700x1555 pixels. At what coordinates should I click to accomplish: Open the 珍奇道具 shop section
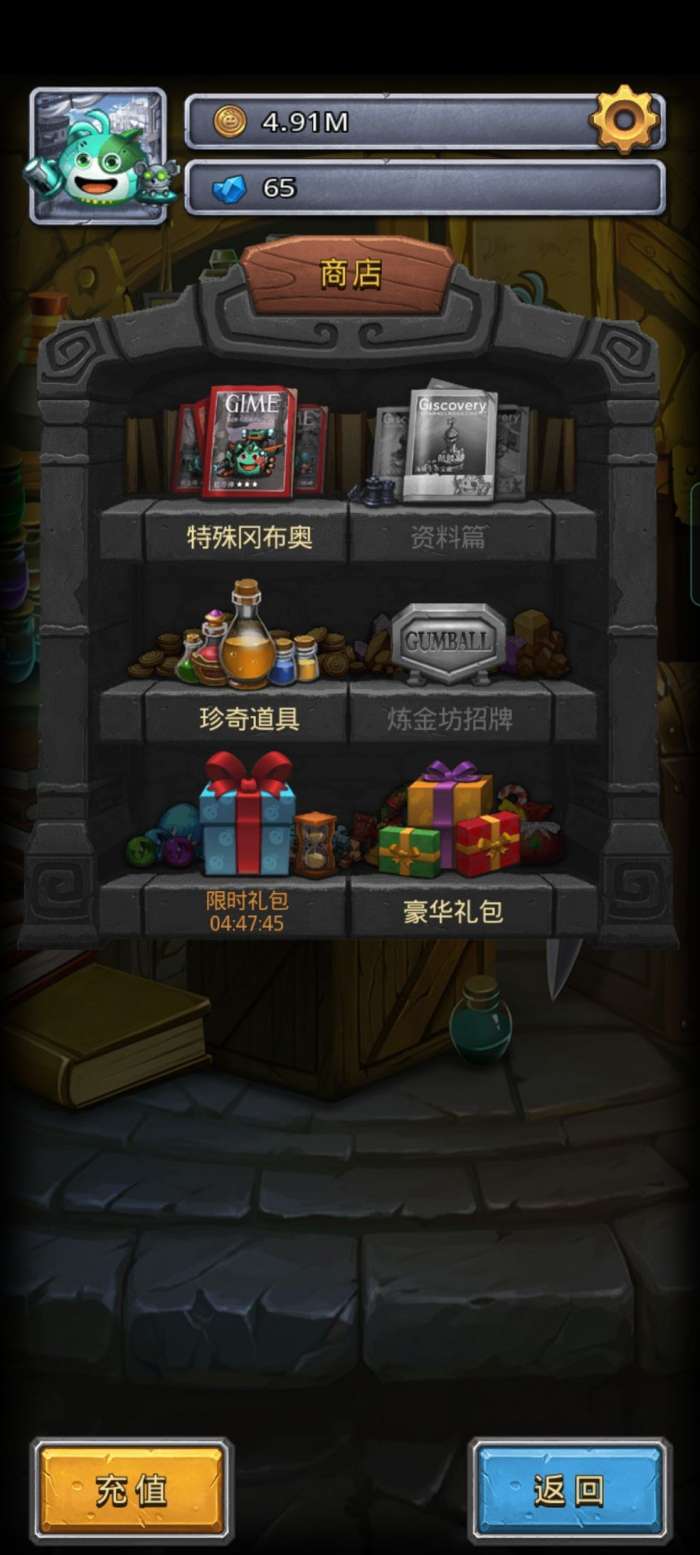tap(249, 655)
